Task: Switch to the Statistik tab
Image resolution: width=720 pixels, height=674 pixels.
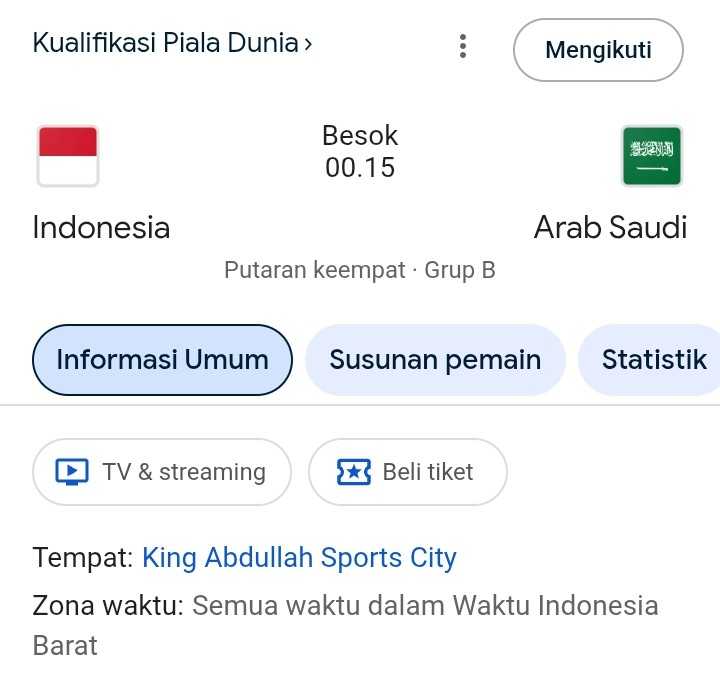Action: [x=653, y=360]
